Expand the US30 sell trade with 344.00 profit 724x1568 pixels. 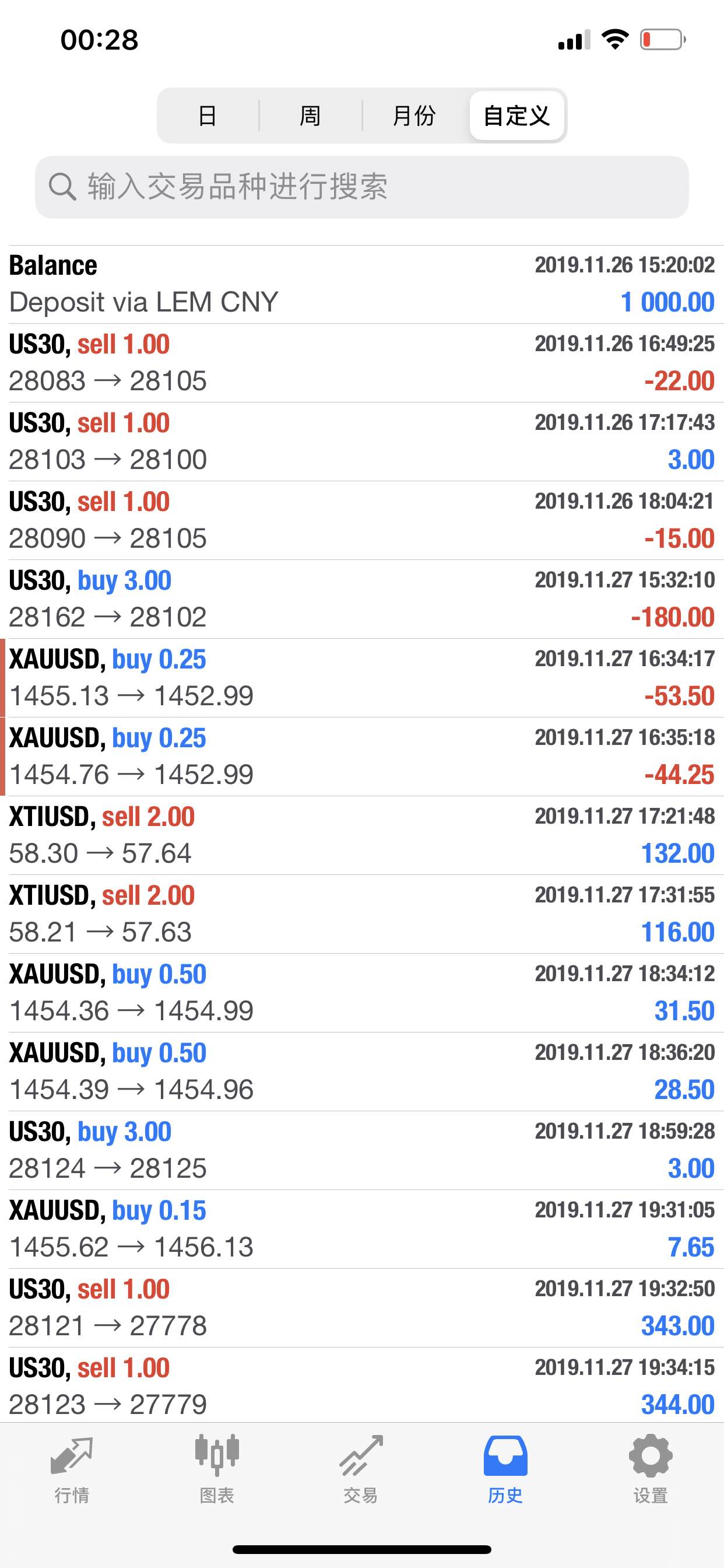(x=362, y=1385)
